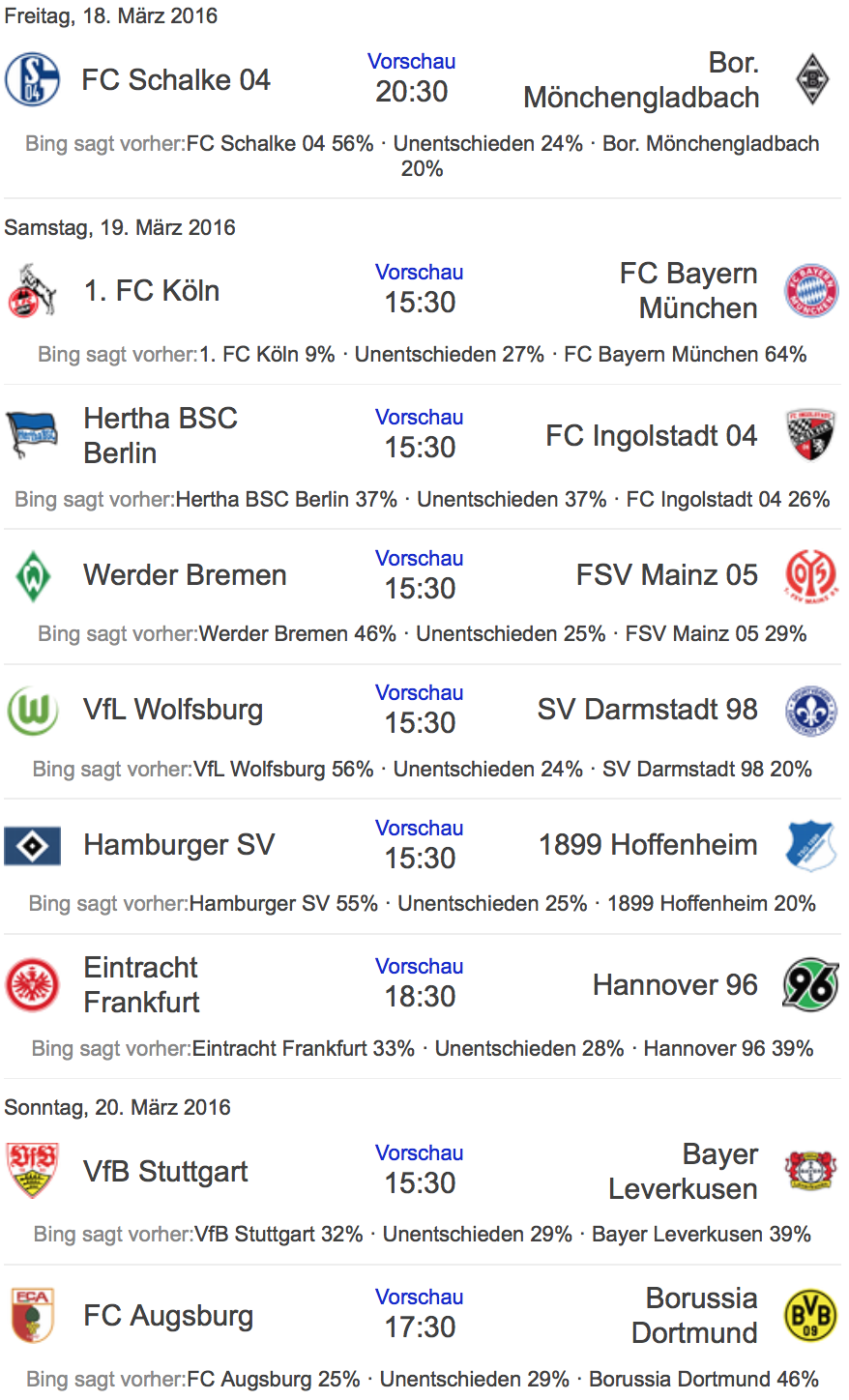
Task: Open Vorschau for VfB Stuttgart vs Leverkusen
Action: pos(419,1153)
